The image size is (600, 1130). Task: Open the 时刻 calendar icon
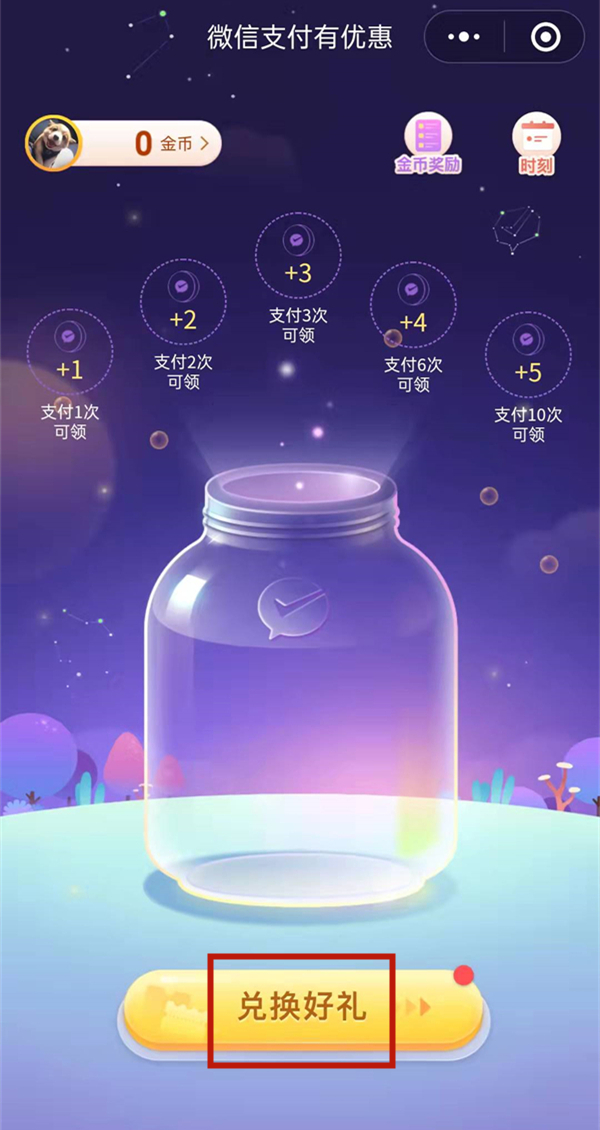tap(537, 144)
